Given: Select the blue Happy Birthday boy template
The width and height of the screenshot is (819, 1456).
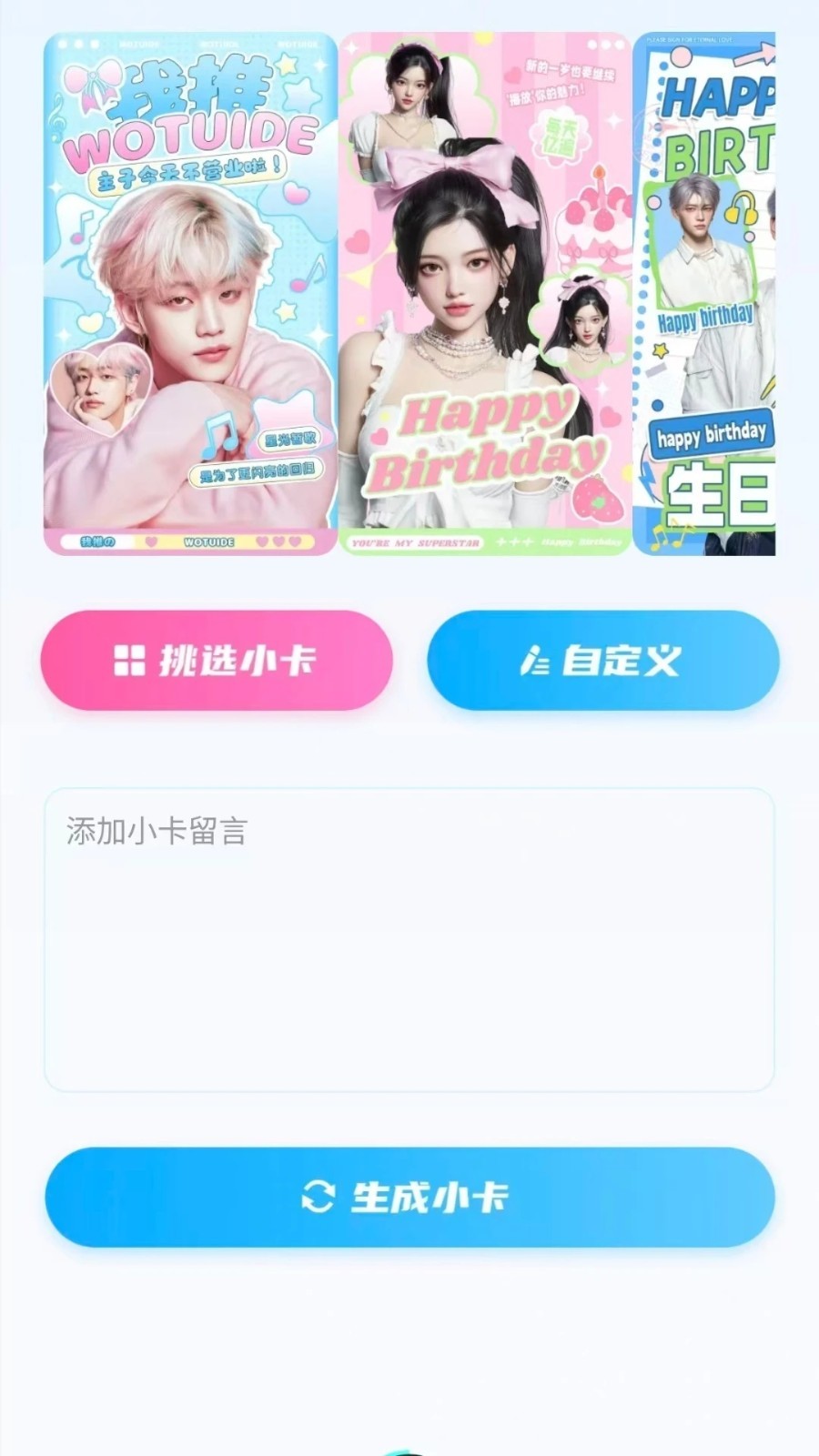Looking at the screenshot, I should point(705,293).
